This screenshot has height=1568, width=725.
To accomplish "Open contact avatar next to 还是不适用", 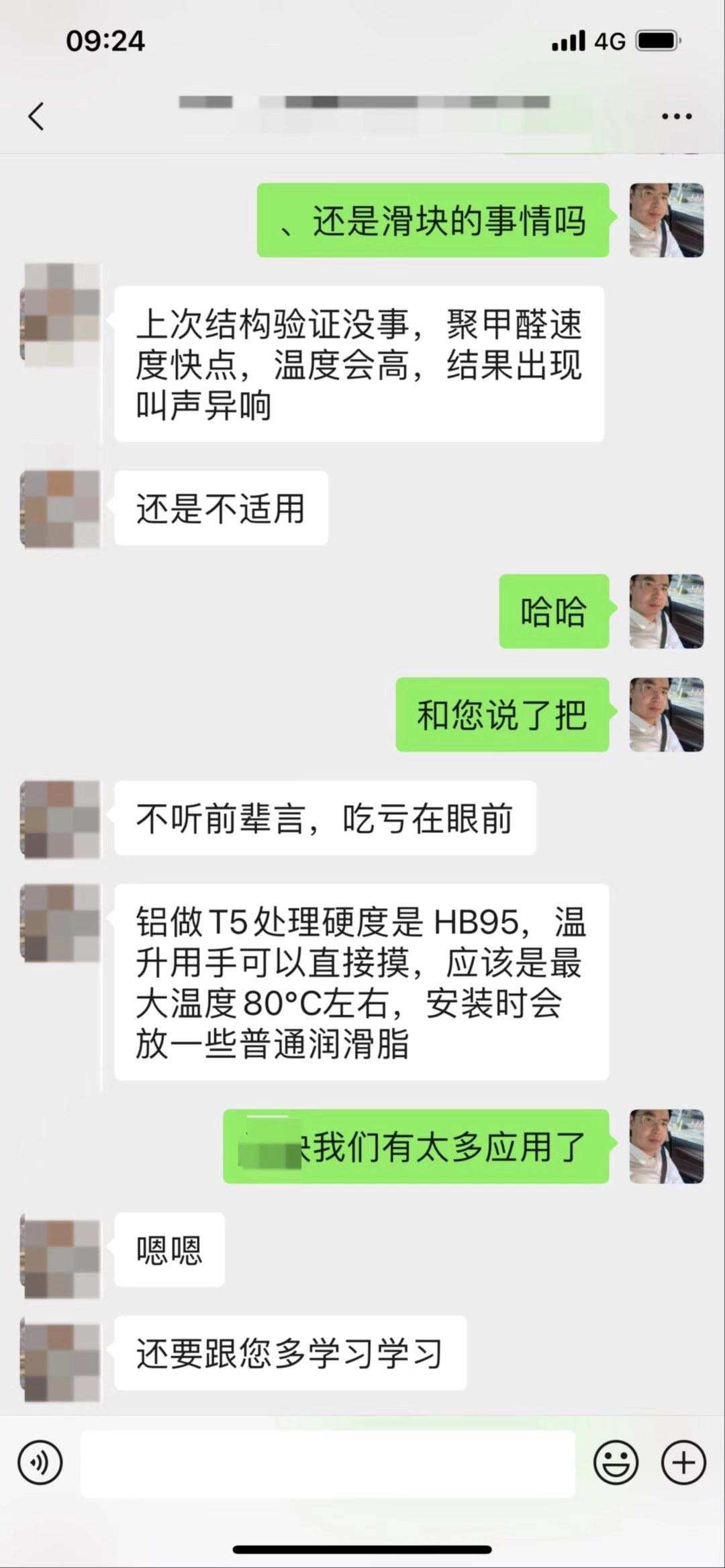I will click(60, 509).
